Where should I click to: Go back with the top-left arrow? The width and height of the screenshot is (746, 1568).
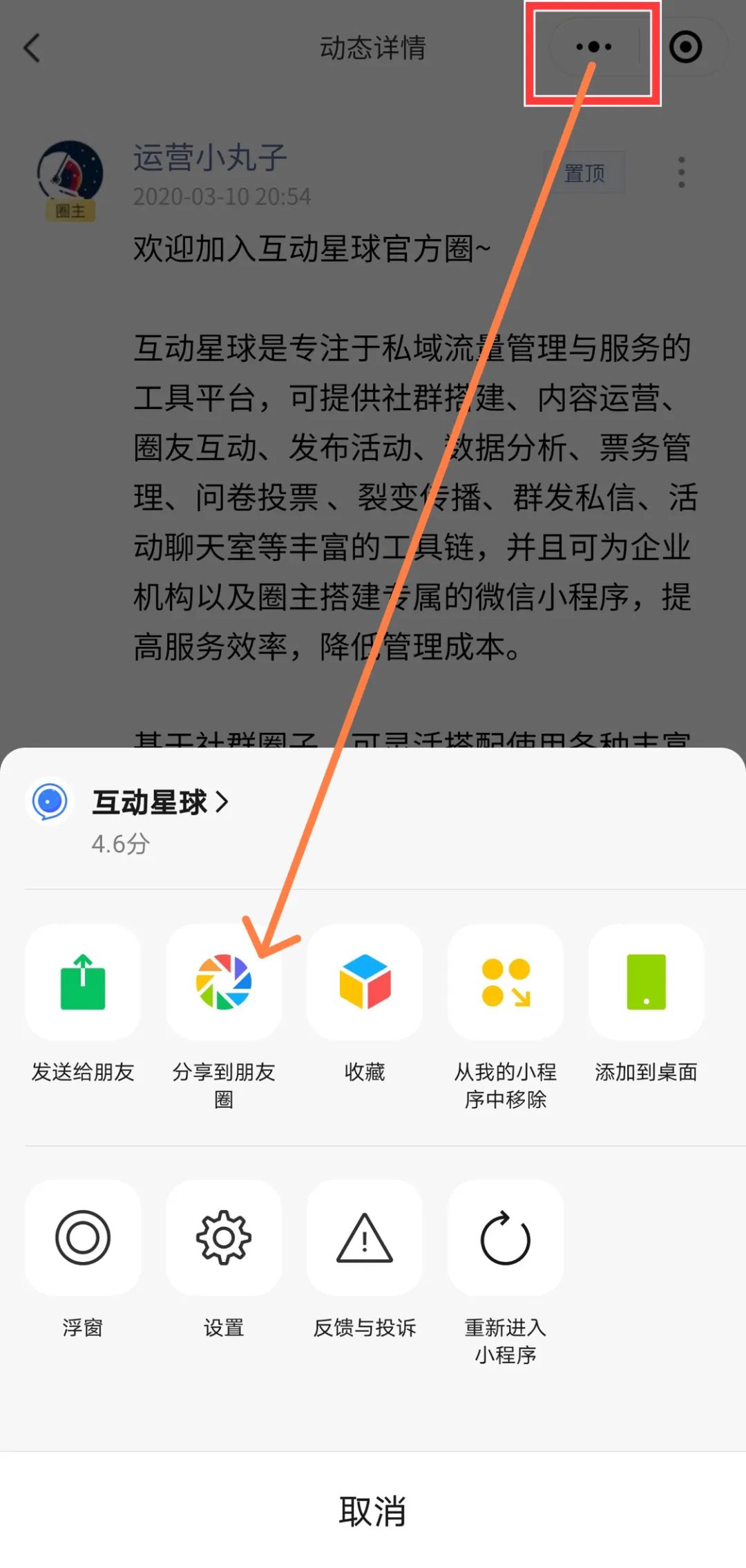(x=32, y=48)
